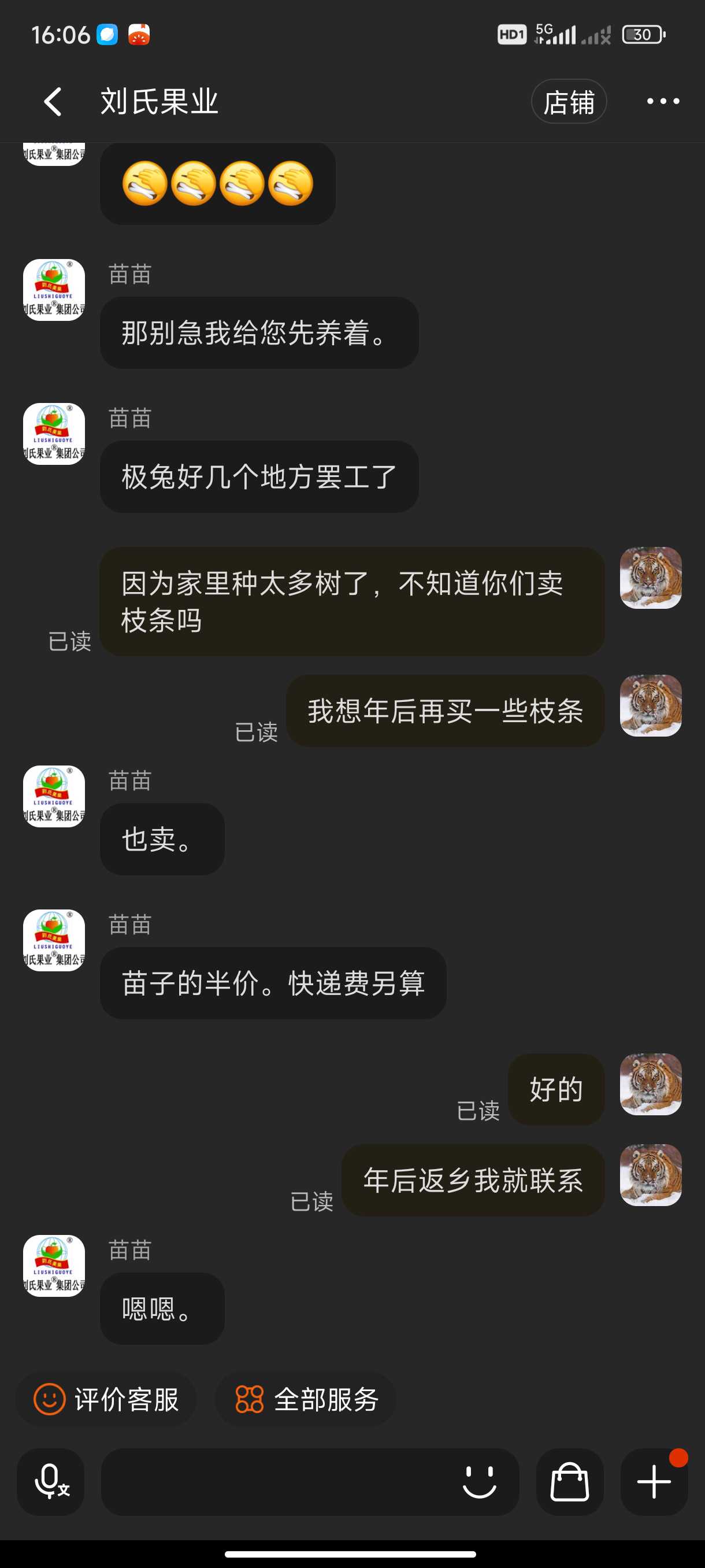Tap the tiger avatar beside 好的
705x1568 pixels.
coord(650,1084)
